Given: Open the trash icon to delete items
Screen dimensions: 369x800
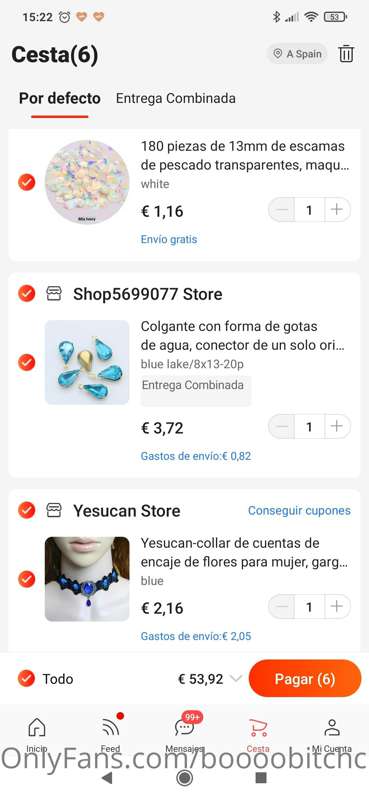Looking at the screenshot, I should 346,54.
